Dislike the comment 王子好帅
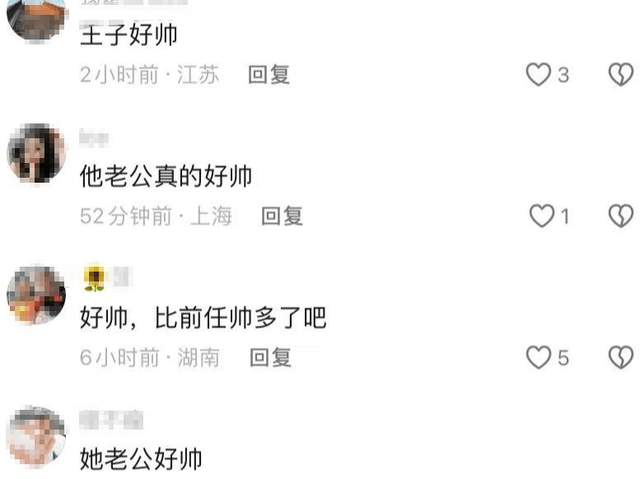 pos(621,75)
